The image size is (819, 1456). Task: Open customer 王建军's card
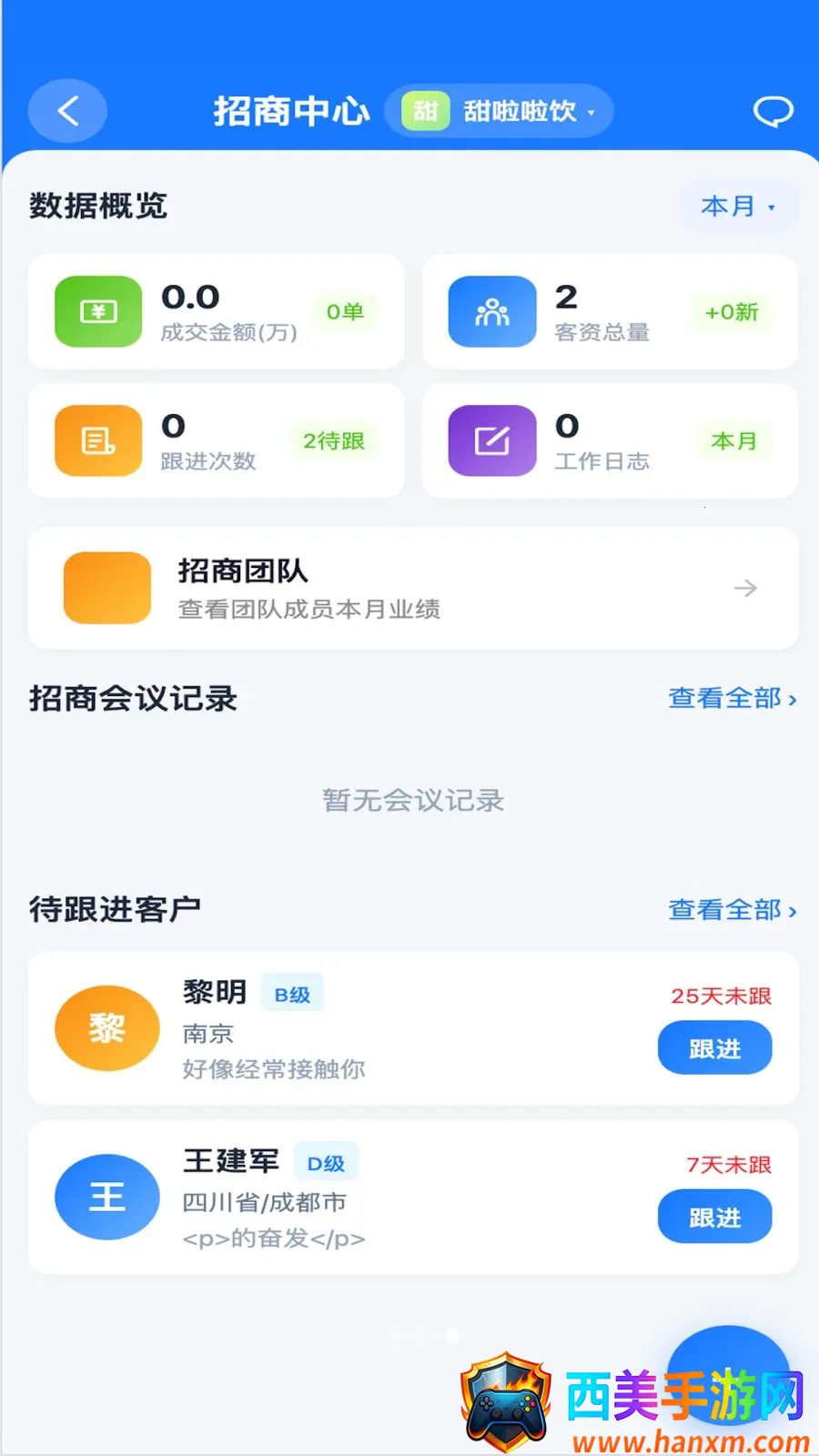[x=413, y=1198]
